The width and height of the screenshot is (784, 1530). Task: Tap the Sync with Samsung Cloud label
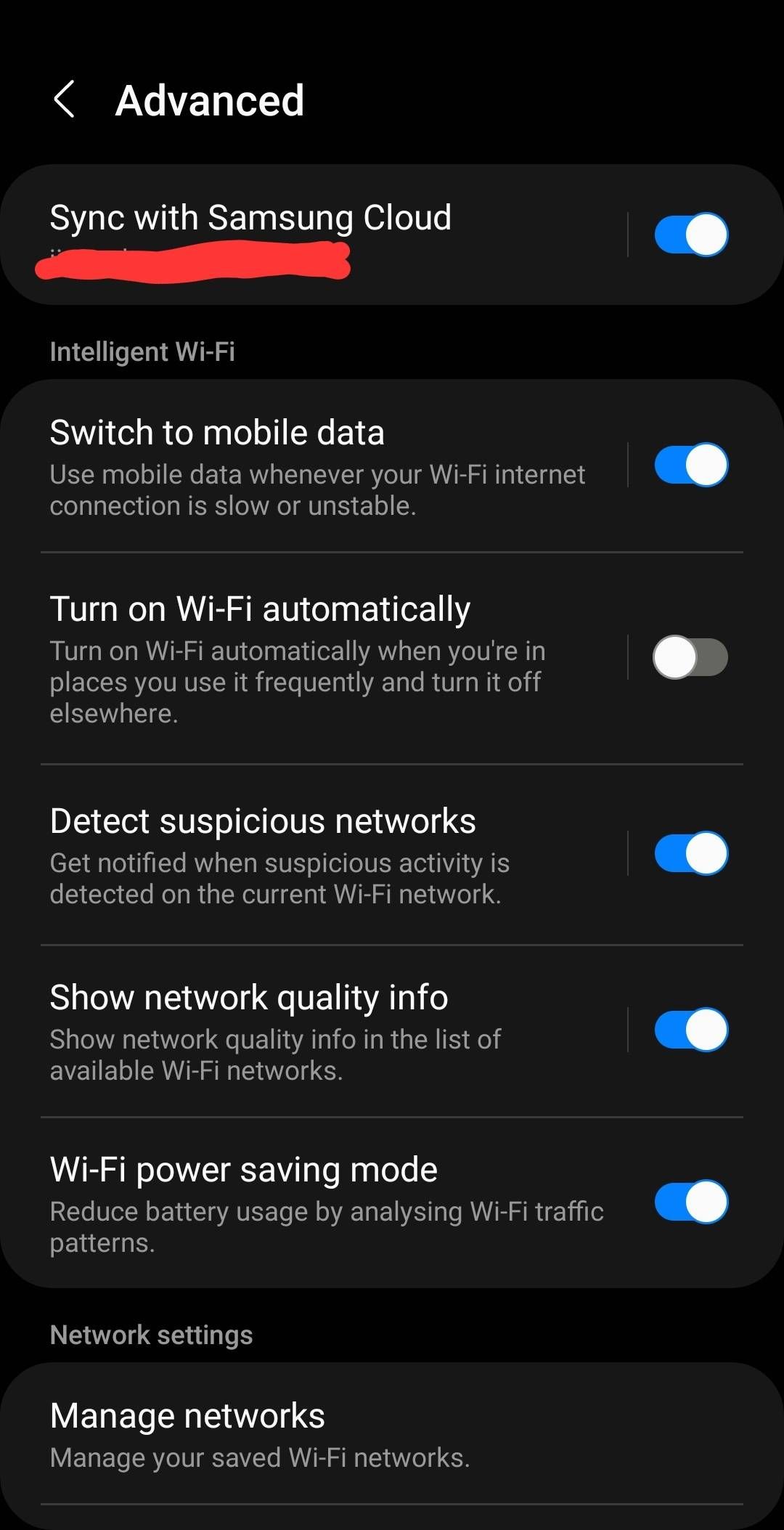[250, 216]
